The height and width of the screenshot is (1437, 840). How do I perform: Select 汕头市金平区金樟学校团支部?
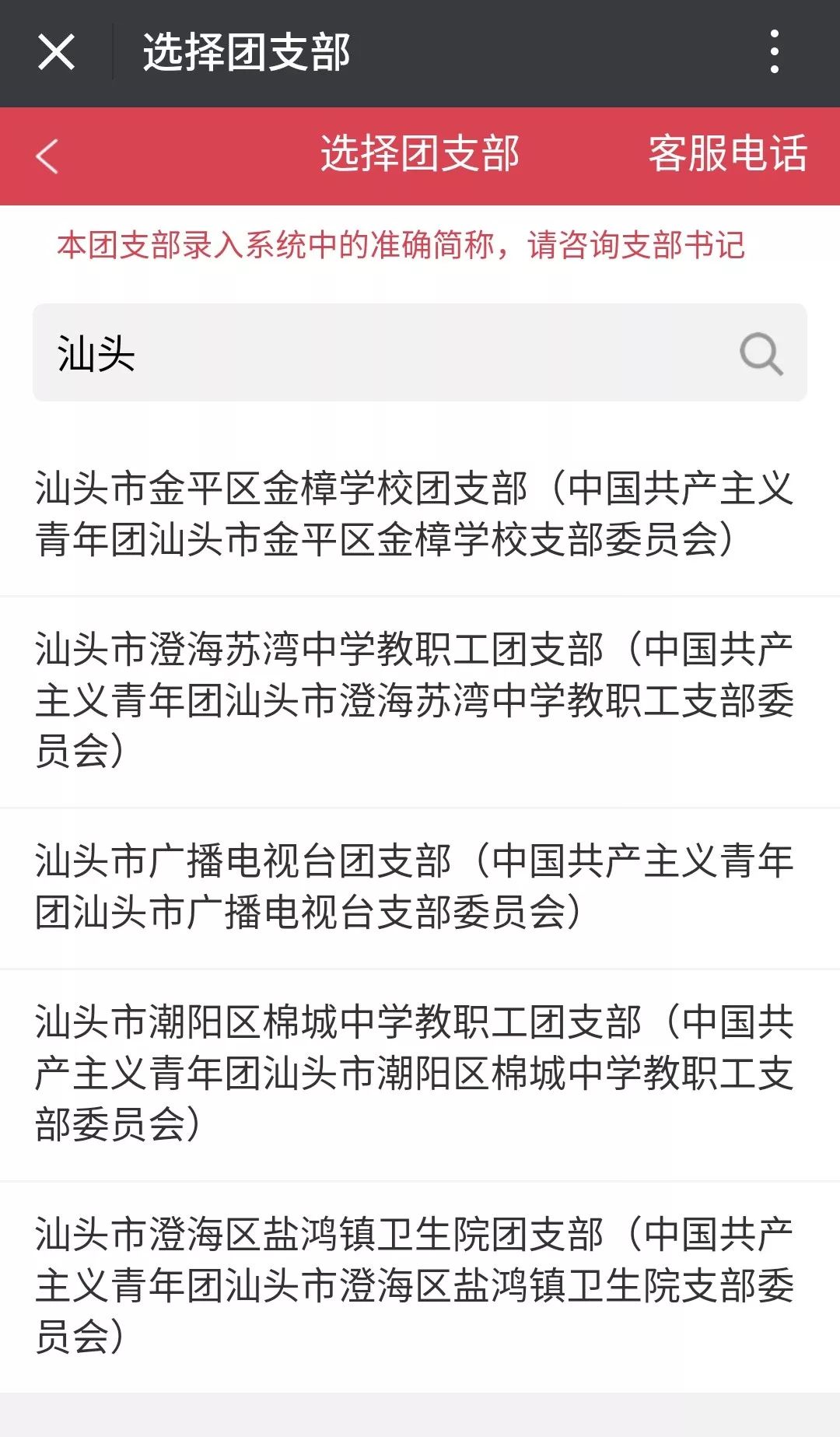pos(420,514)
